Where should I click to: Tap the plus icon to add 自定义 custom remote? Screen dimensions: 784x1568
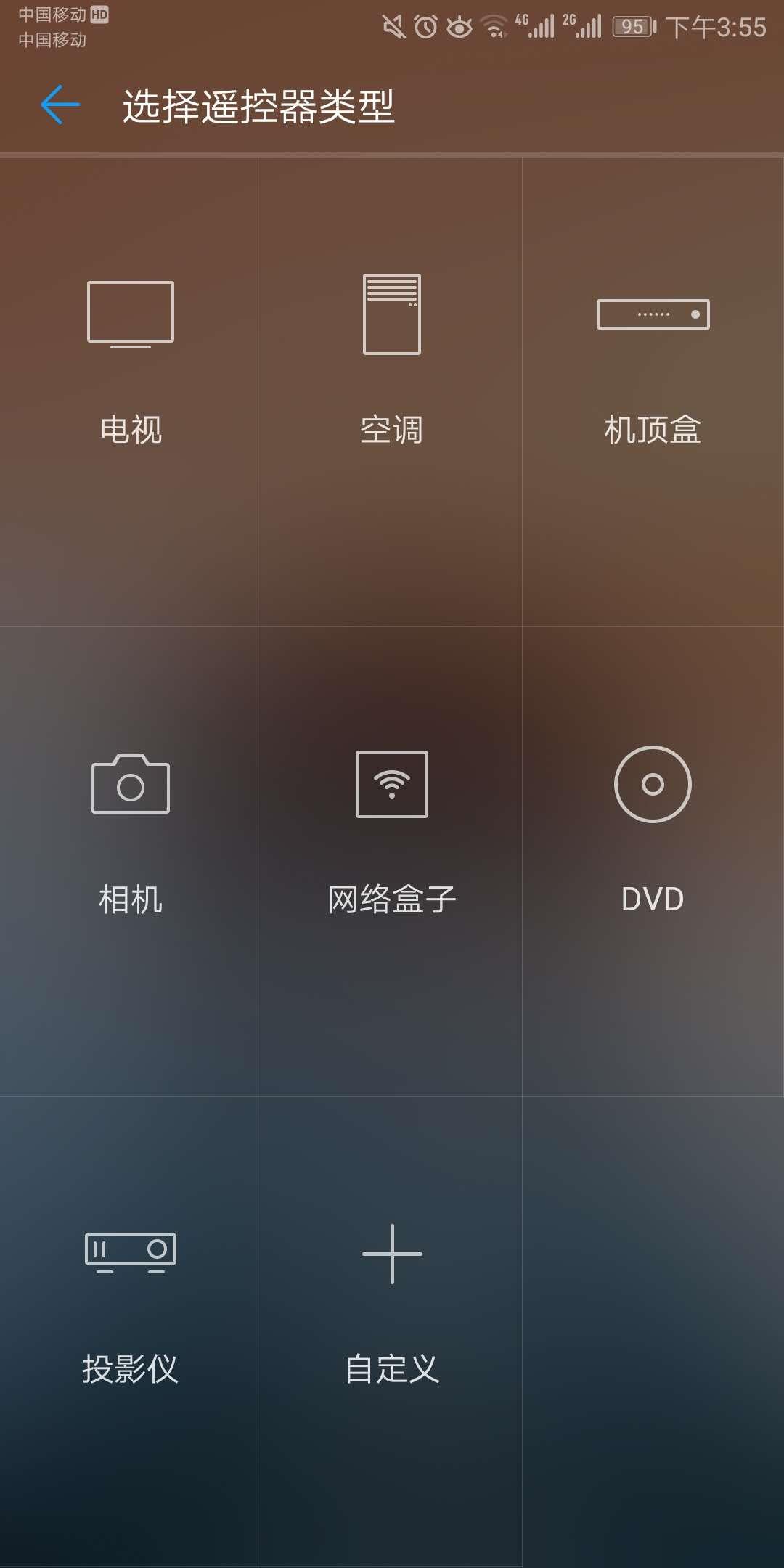coord(392,1252)
